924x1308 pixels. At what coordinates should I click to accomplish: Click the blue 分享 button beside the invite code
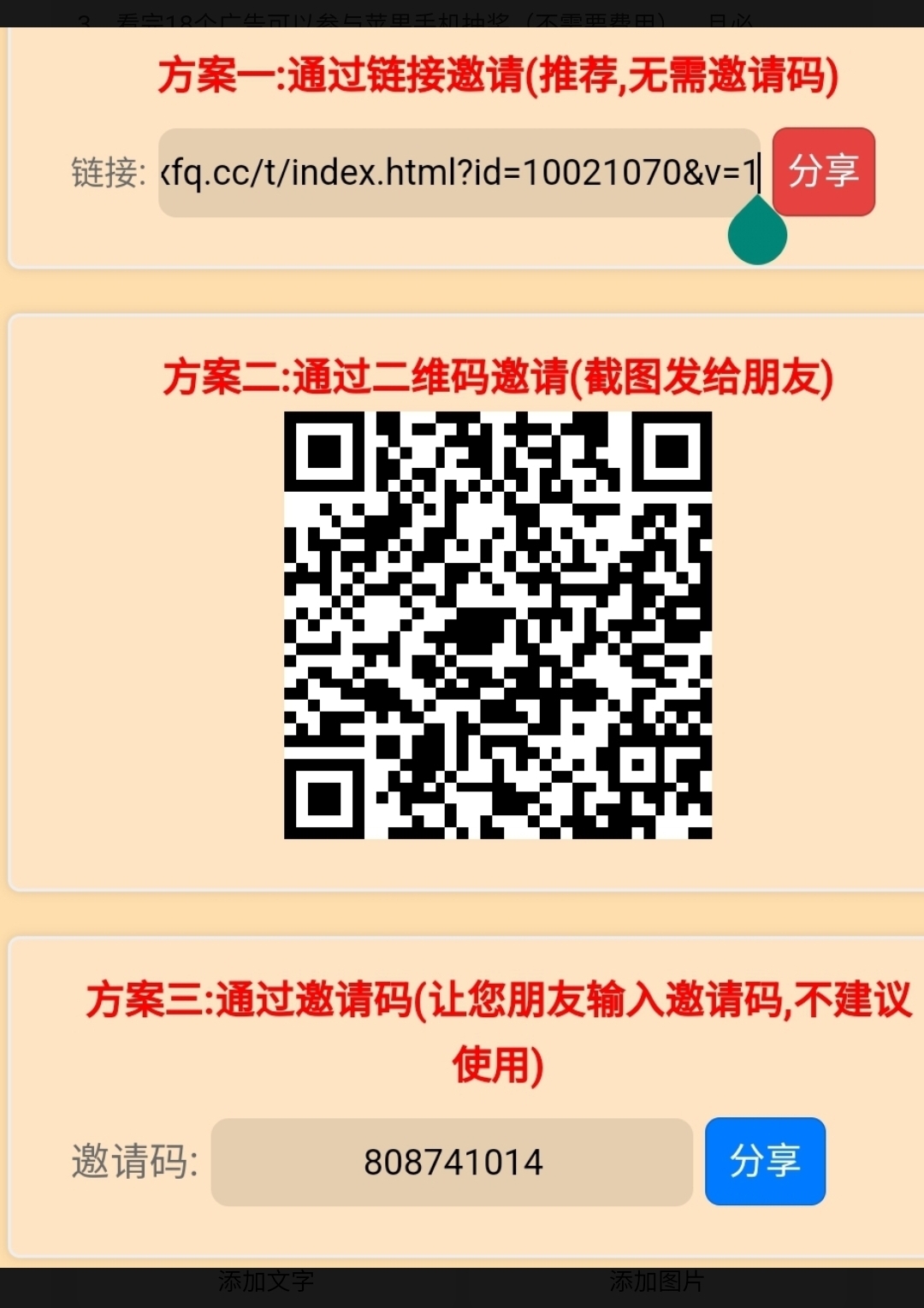point(765,1162)
